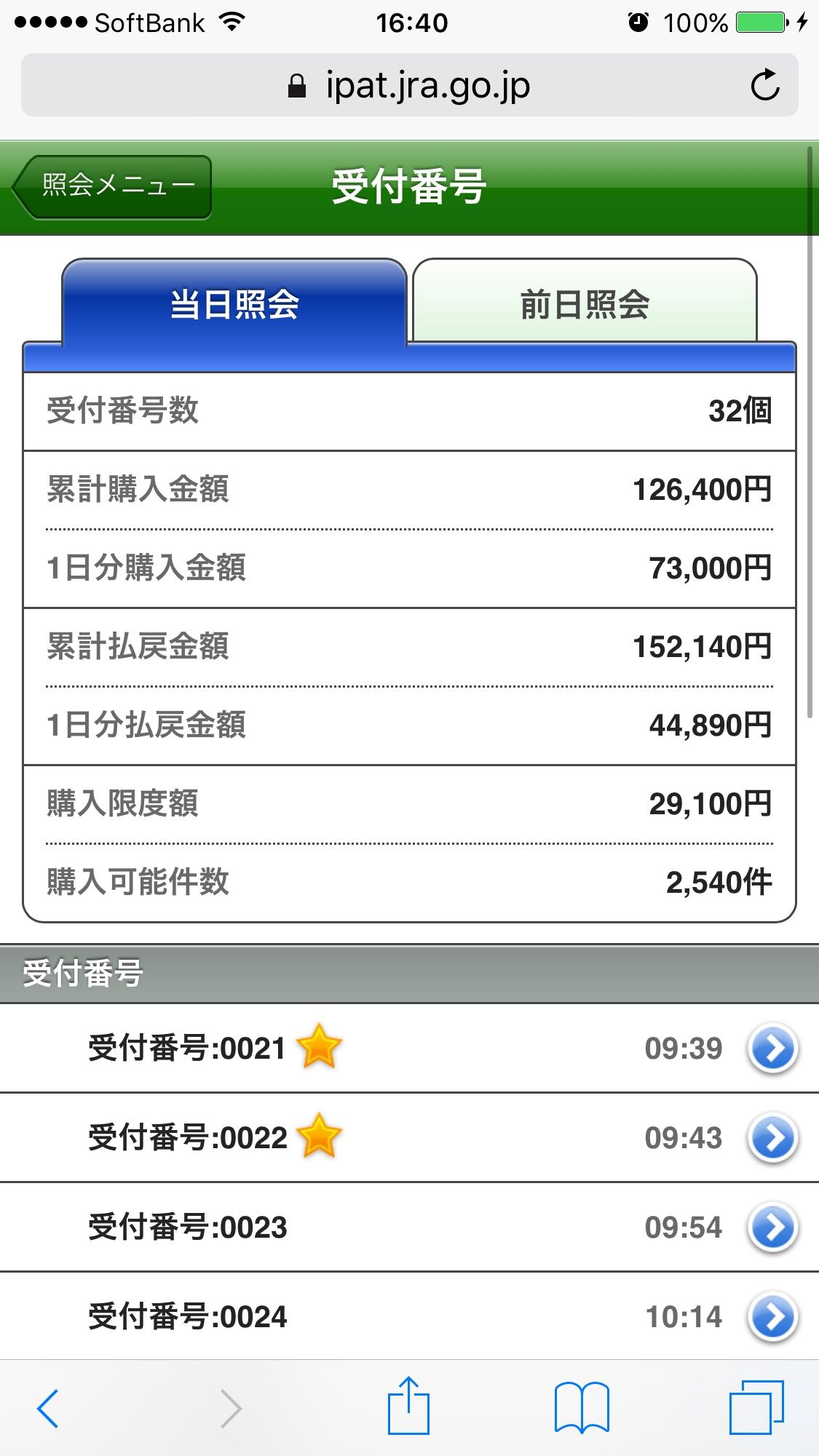Open the Safari share sheet

[x=408, y=1406]
